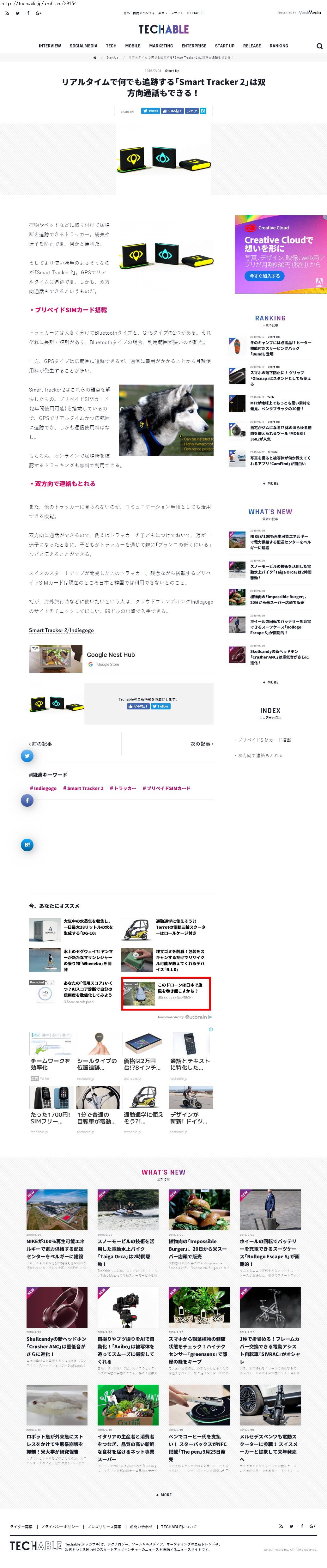
Task: Open the recommended drone article card
Action: coord(166,994)
